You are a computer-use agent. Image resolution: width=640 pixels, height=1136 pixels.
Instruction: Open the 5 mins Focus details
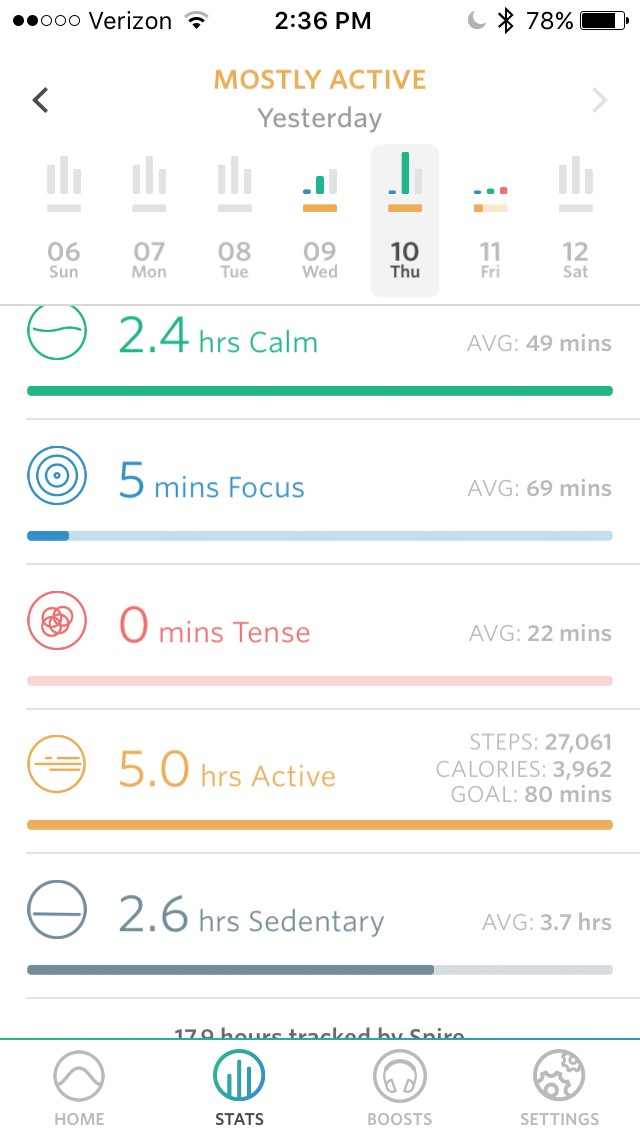coord(320,492)
